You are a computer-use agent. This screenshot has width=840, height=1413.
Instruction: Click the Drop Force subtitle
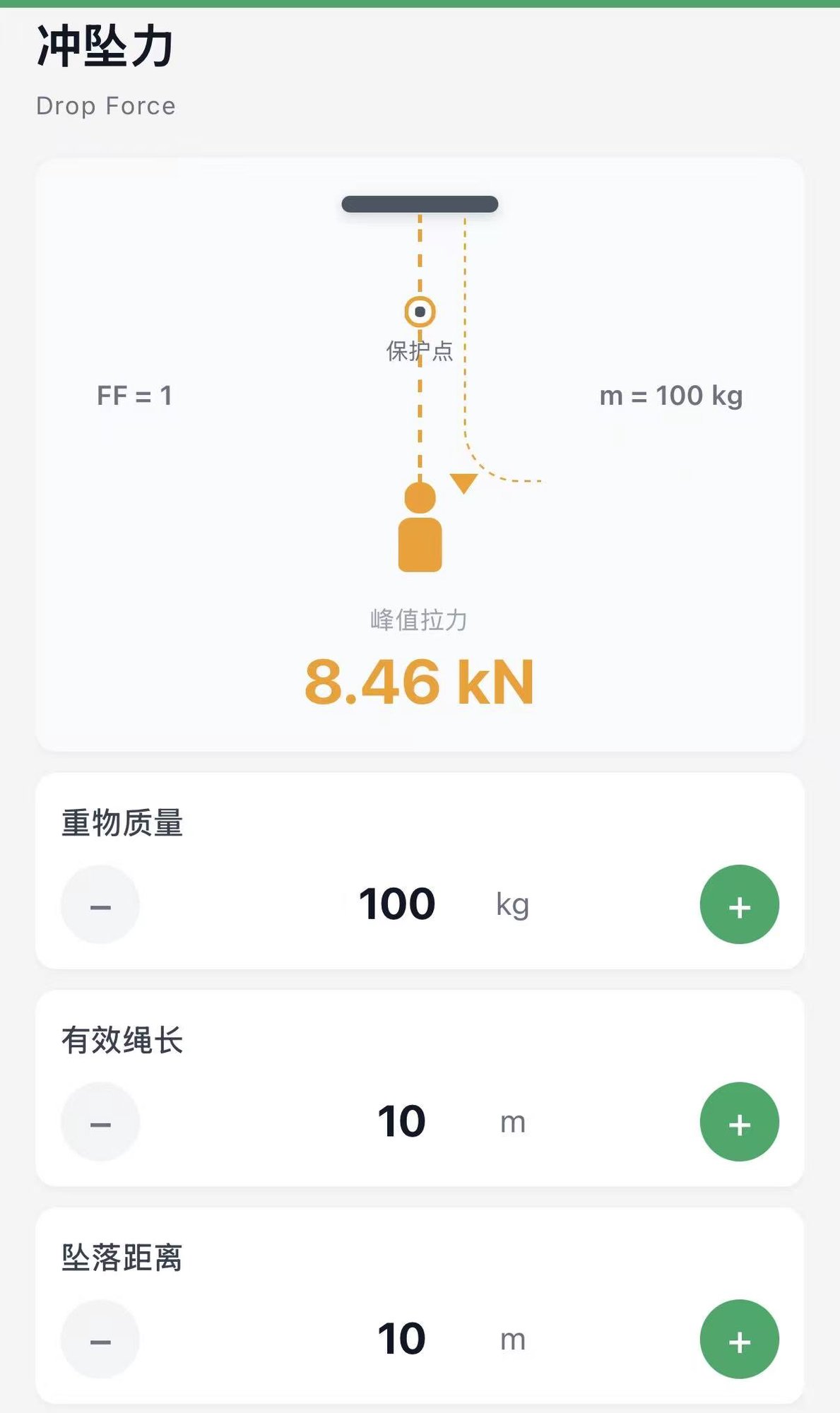[x=106, y=105]
